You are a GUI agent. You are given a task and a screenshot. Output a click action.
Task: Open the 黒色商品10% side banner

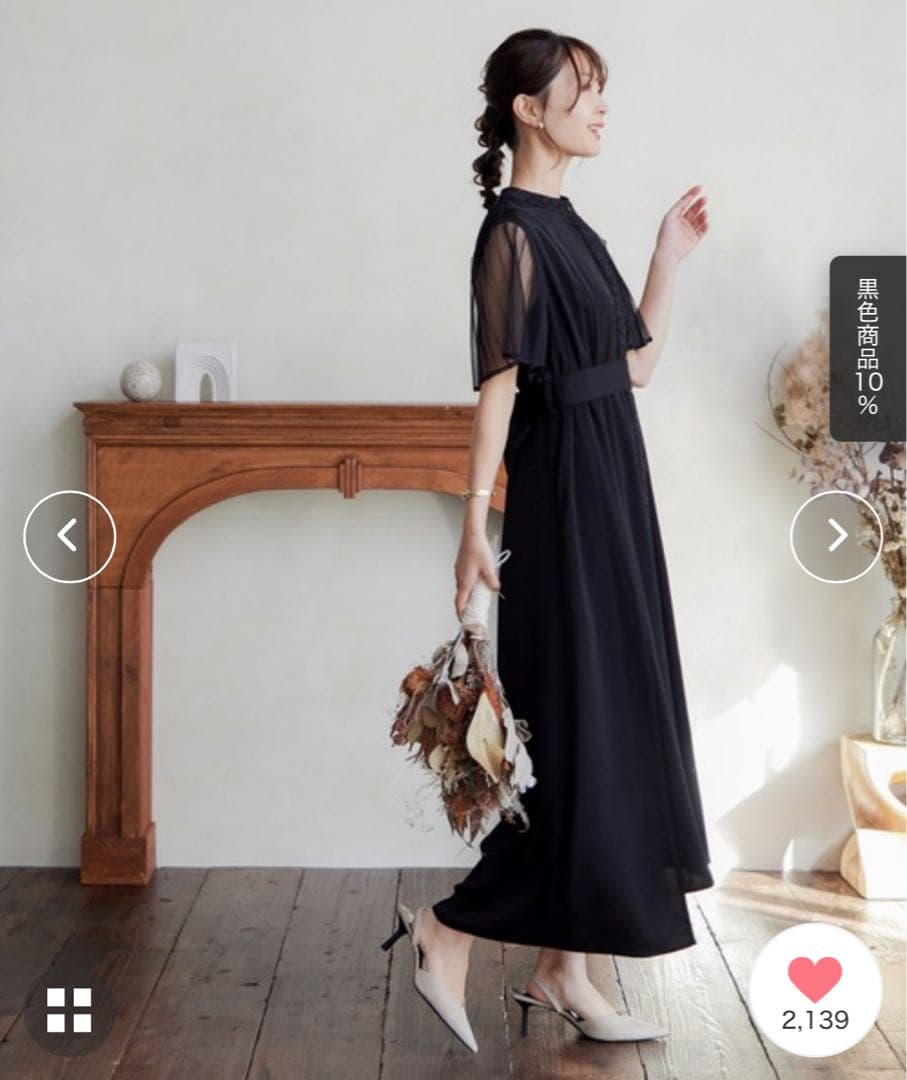pos(867,347)
